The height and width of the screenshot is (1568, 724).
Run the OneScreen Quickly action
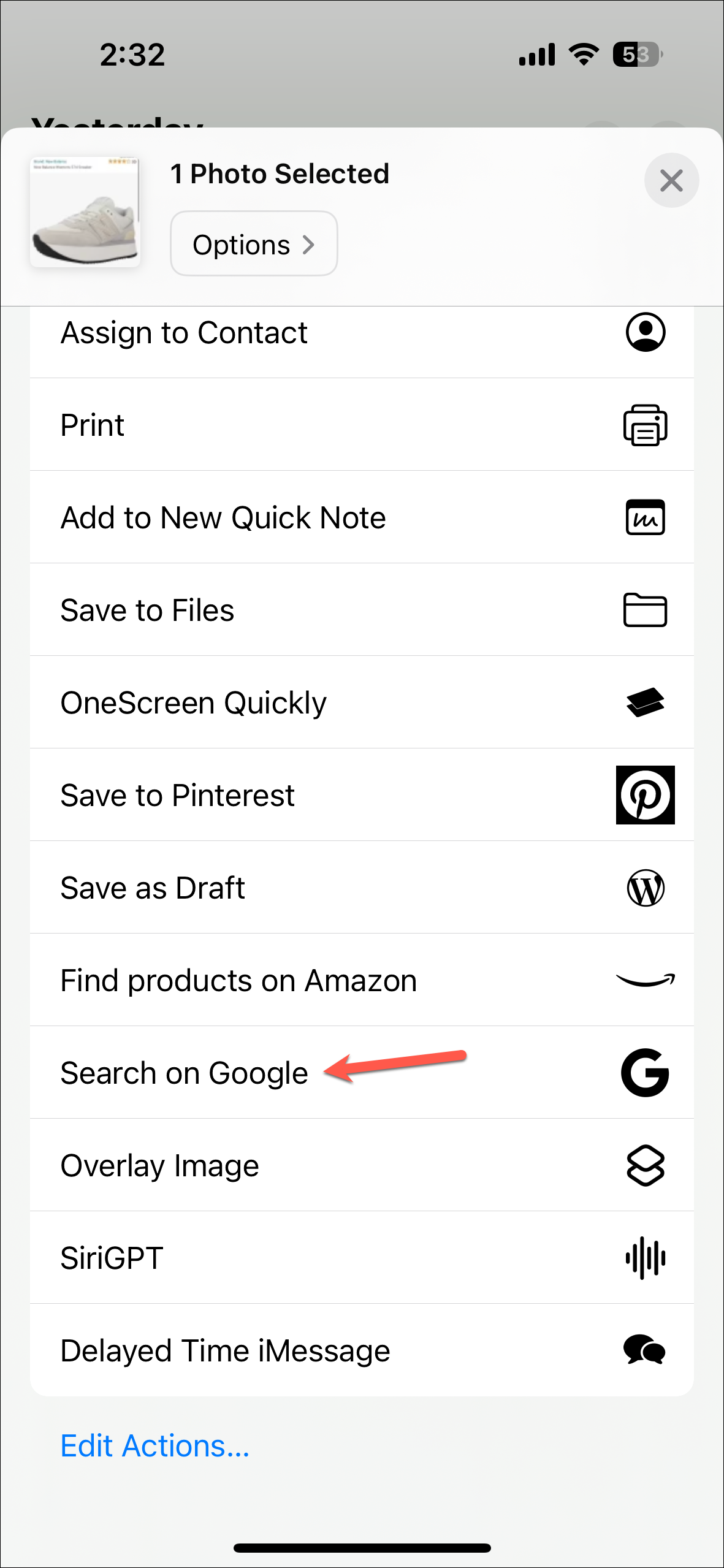[x=362, y=702]
